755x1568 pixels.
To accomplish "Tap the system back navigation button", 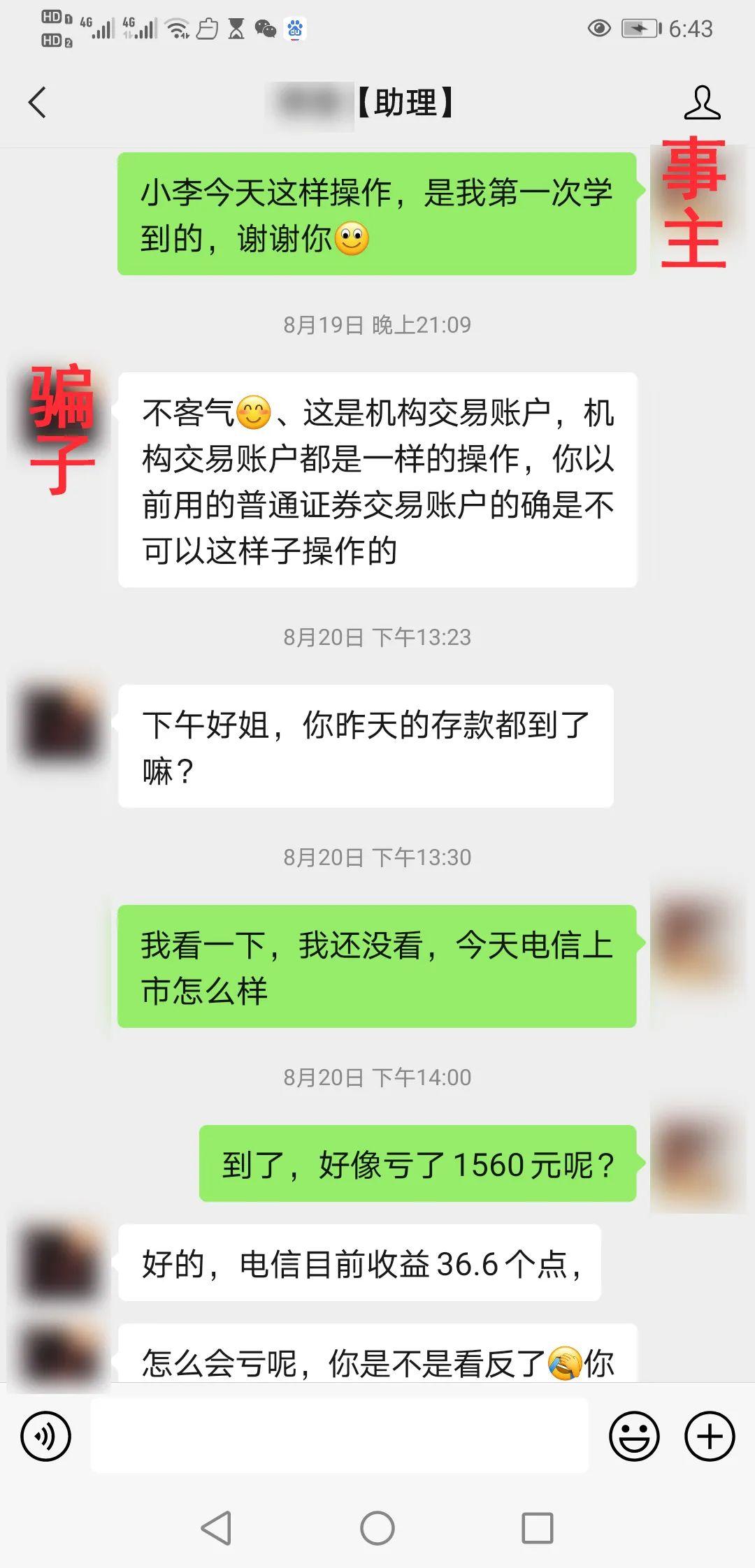I will (217, 1528).
